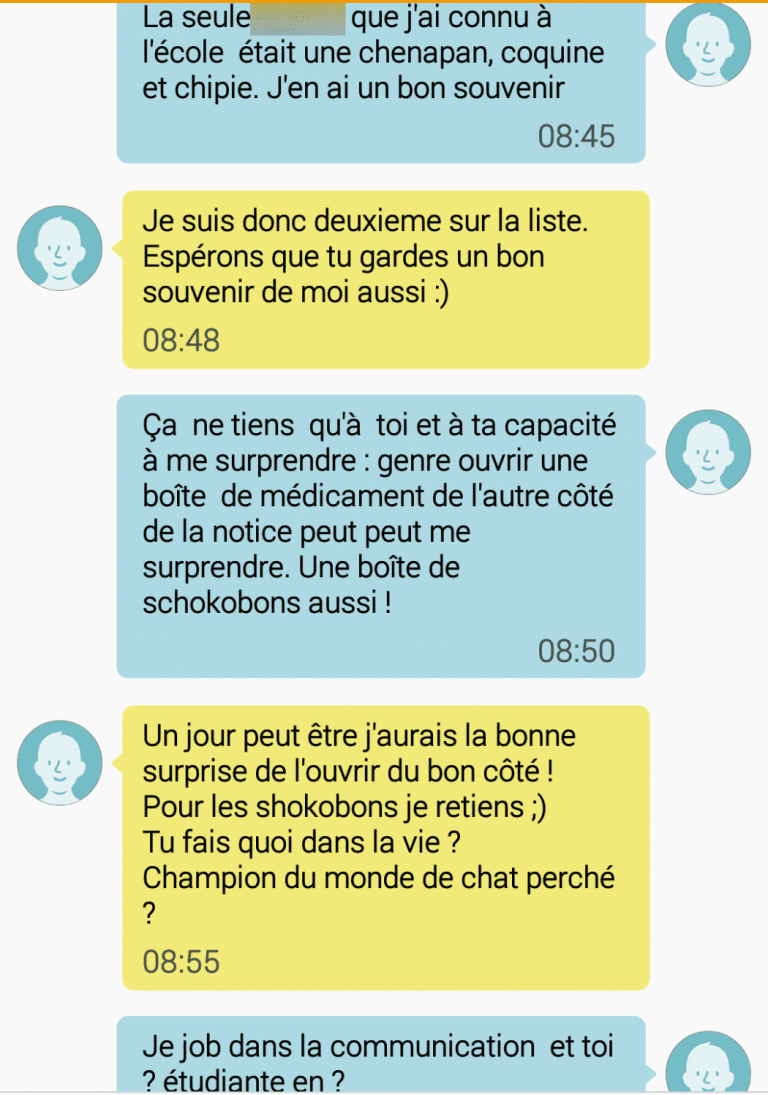Tap avatar next to 'Un jour peut être' message
768x1095 pixels.
[60, 763]
